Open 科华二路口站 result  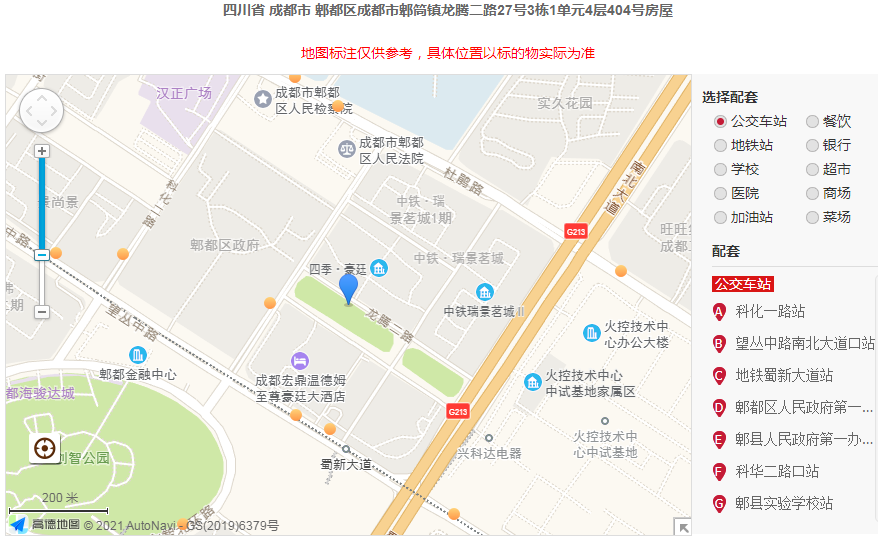point(777,471)
